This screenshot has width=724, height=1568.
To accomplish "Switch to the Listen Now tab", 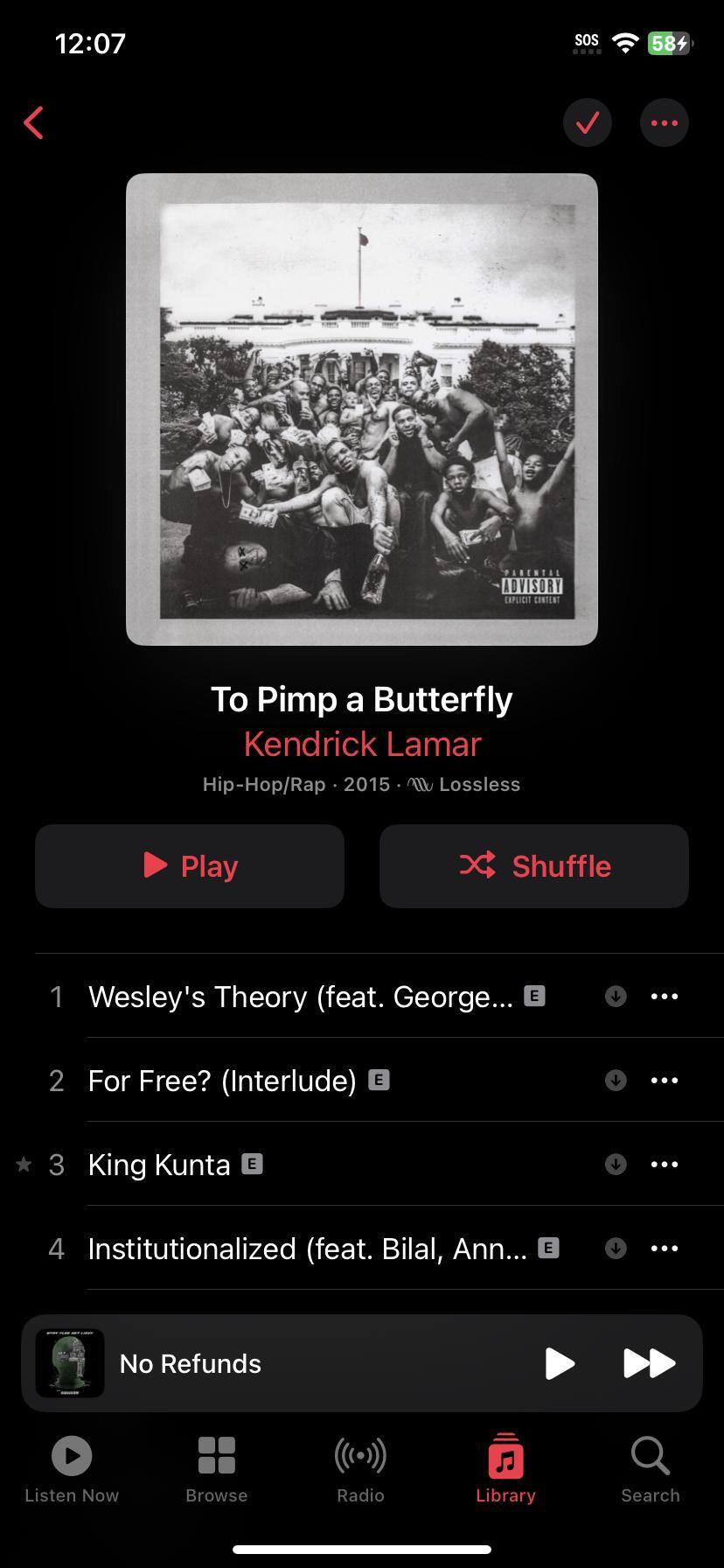I will pos(72,1468).
